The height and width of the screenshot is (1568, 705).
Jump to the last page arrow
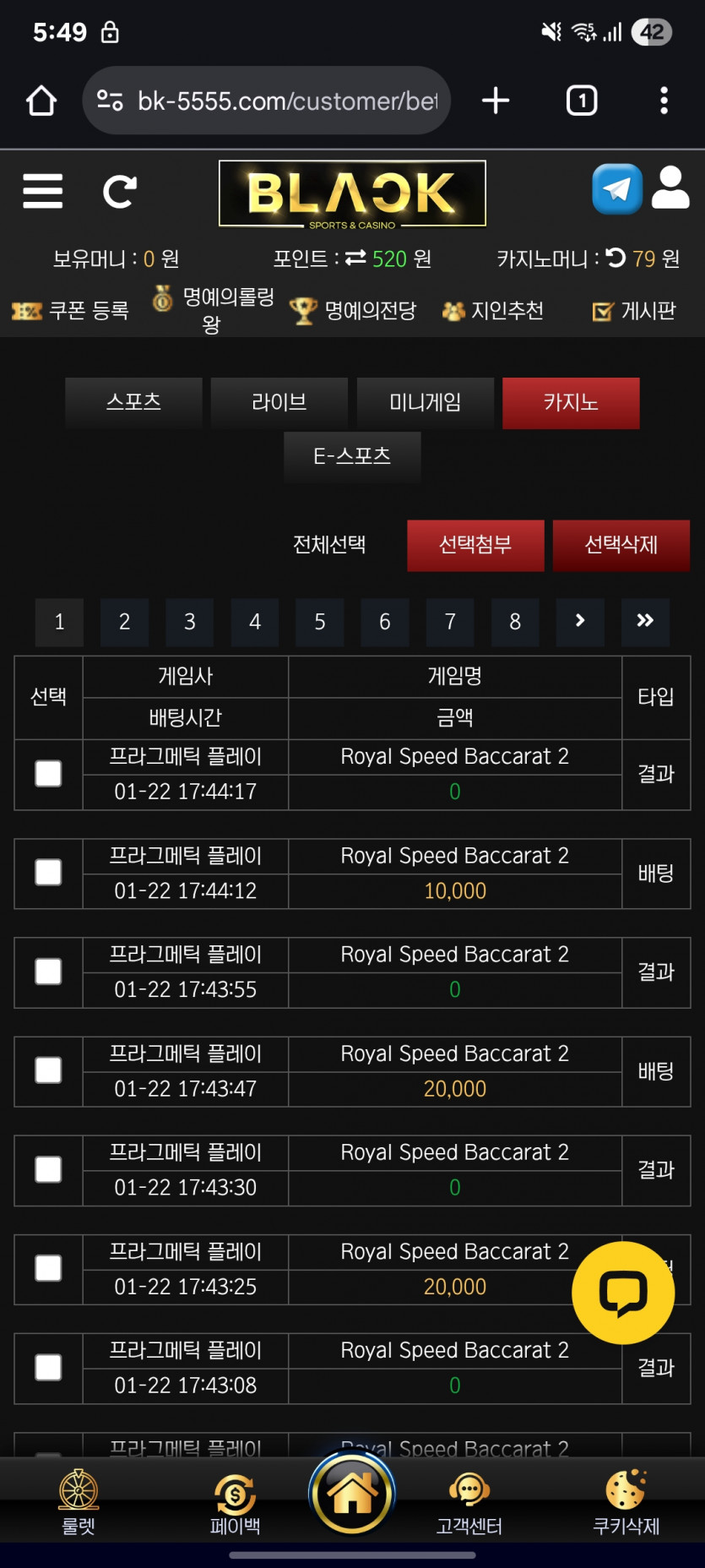point(645,622)
